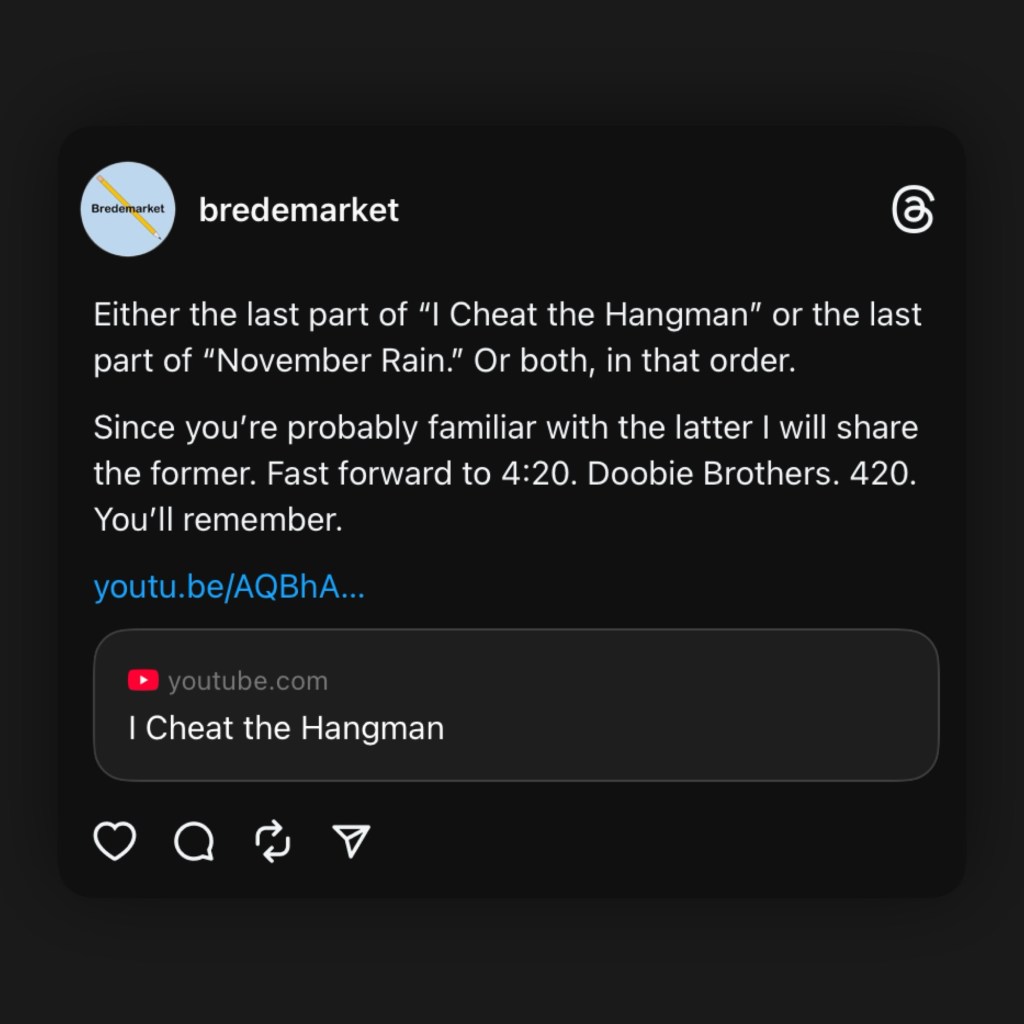Like the bredemarket post
Viewport: 1024px width, 1024px height.
pos(115,842)
